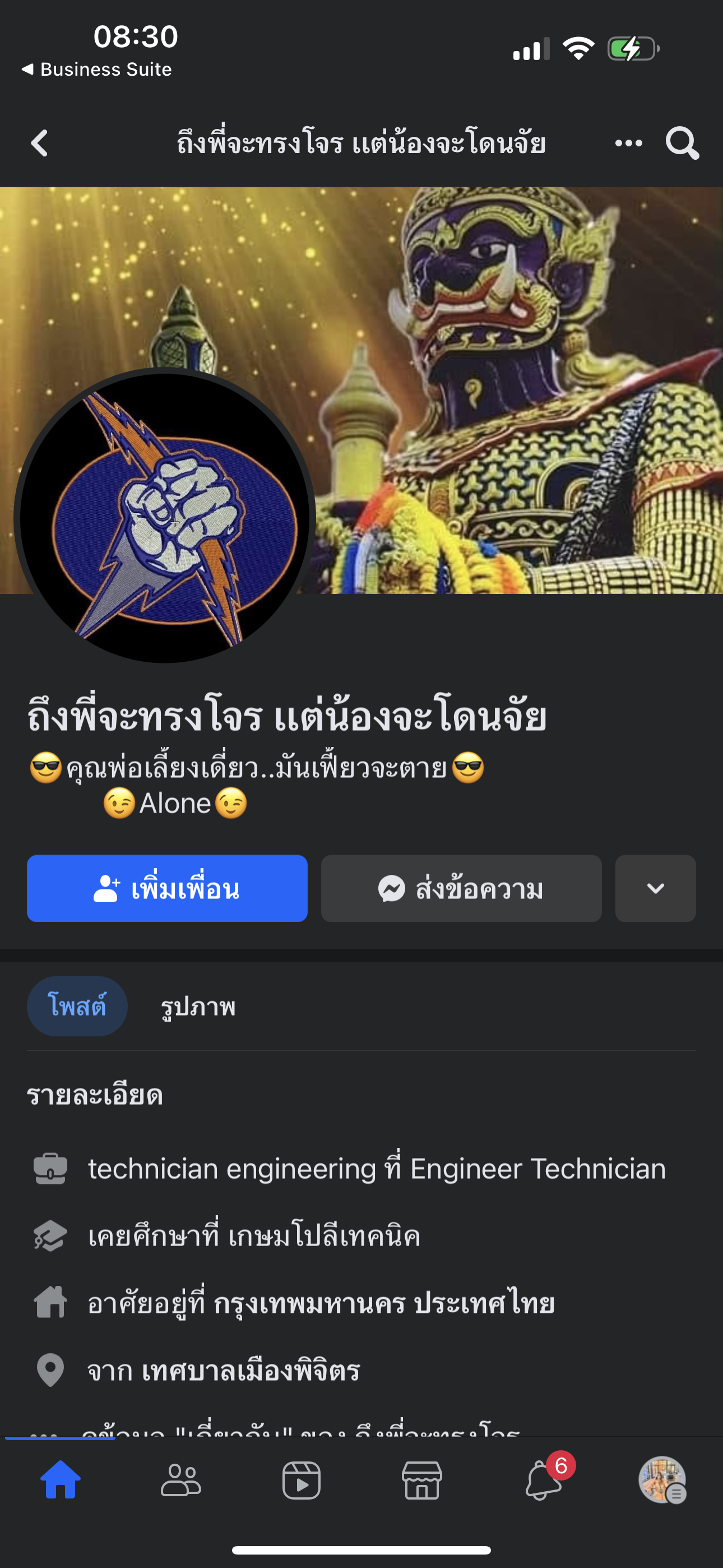The width and height of the screenshot is (723, 1568).
Task: Switch to the รูปภาพ tab
Action: 198,1006
